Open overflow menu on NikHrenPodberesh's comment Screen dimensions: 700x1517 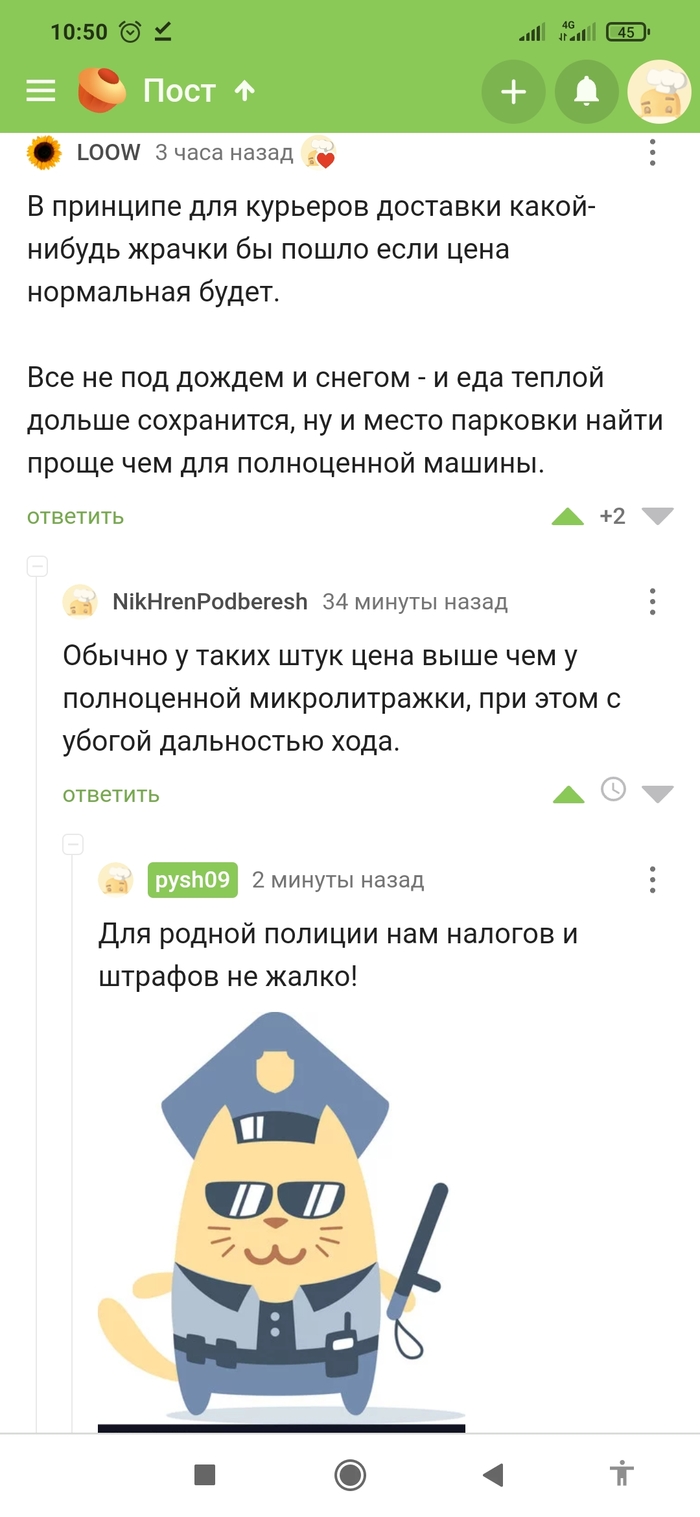pos(652,602)
